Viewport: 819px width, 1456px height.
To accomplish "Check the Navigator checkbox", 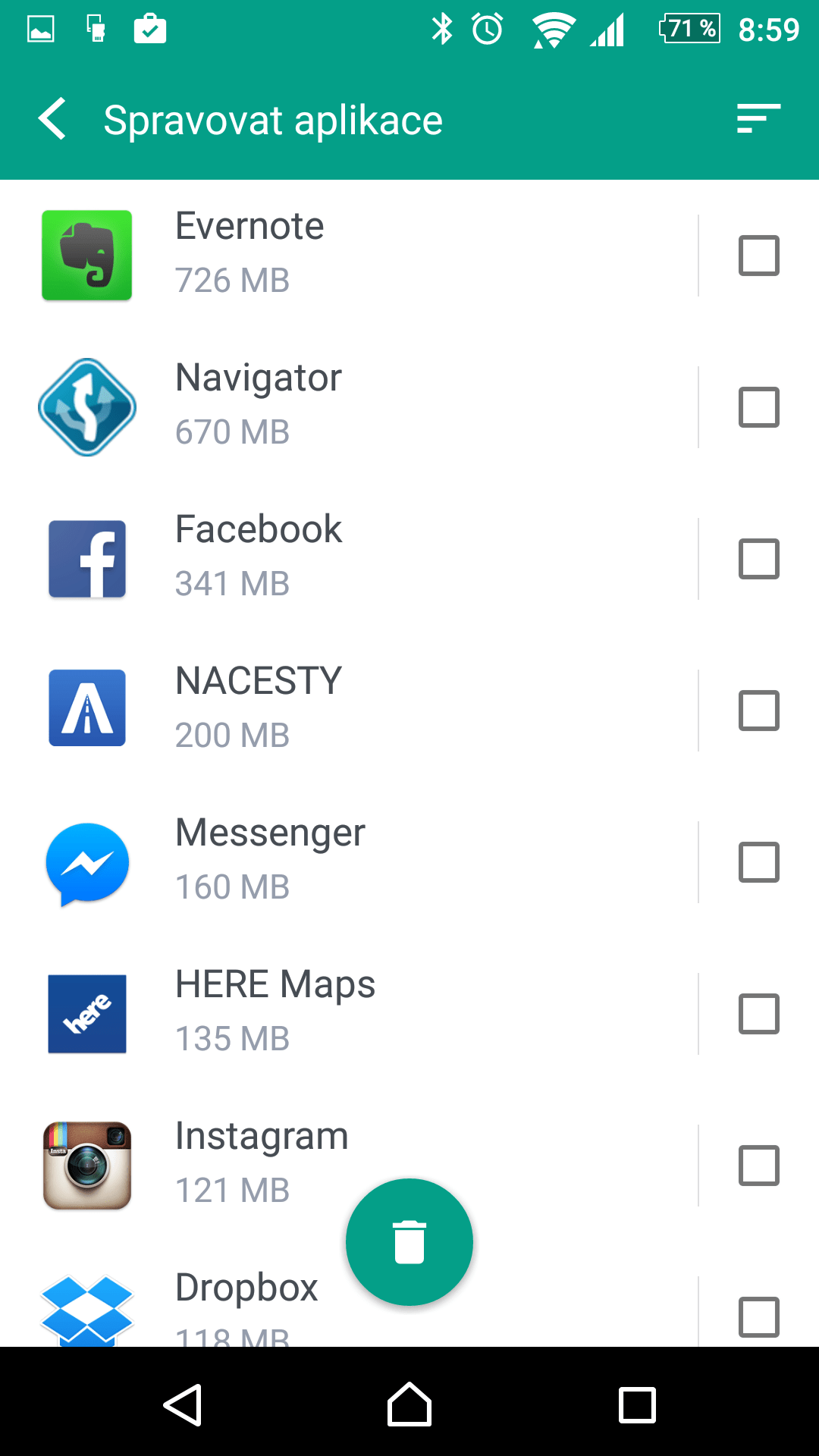I will 759,407.
